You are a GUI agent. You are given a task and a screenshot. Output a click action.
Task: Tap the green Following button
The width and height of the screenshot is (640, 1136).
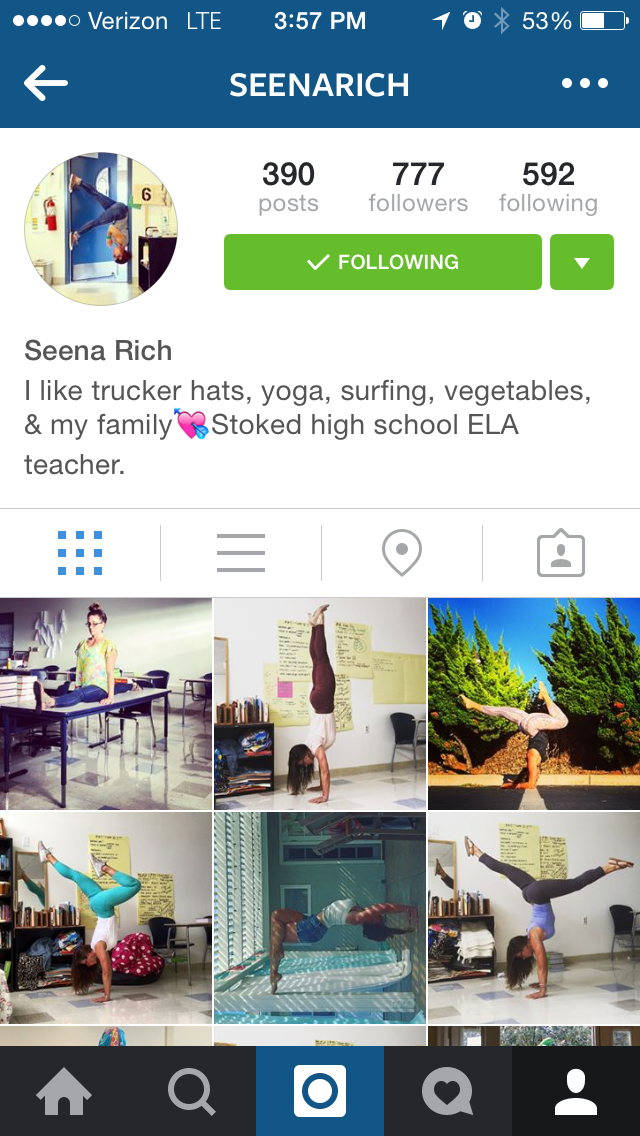383,262
